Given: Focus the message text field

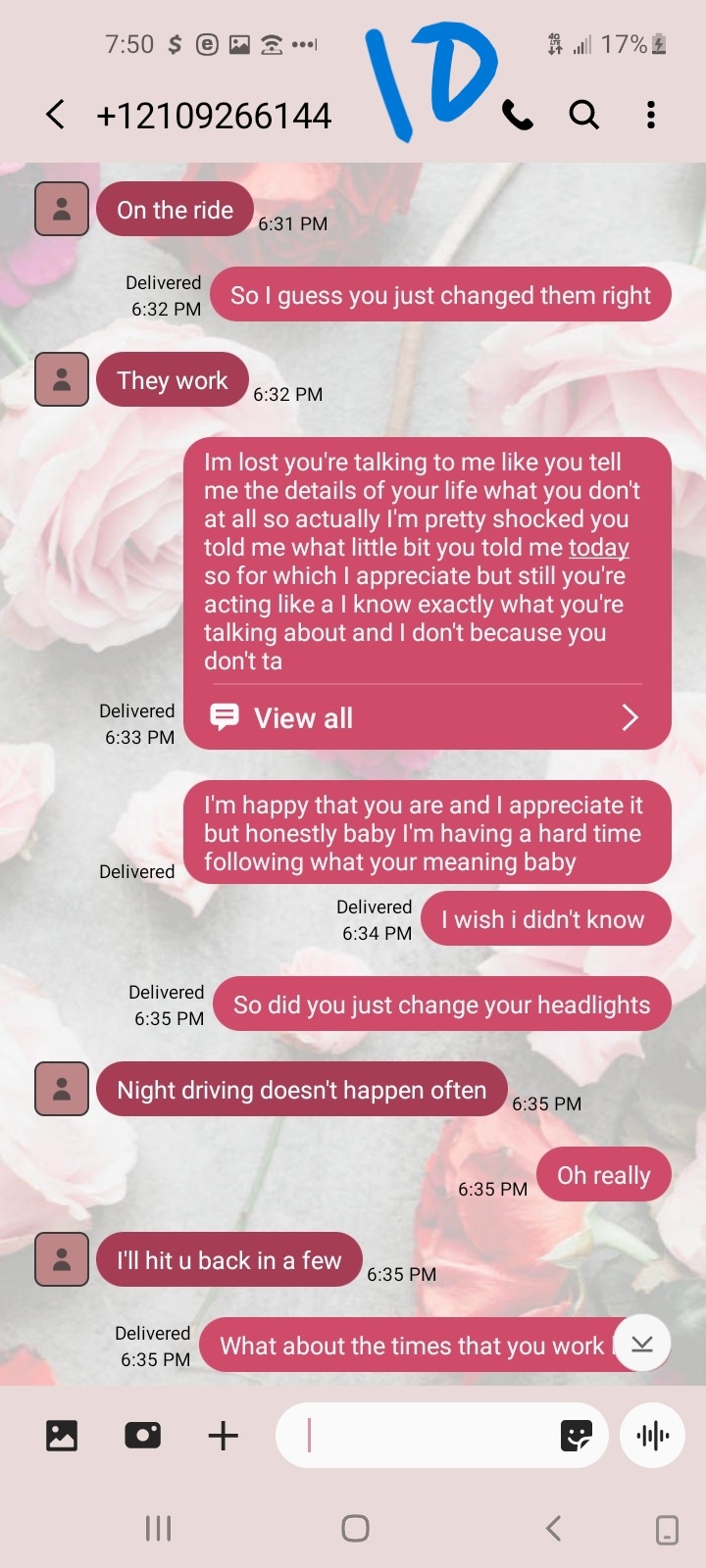Looking at the screenshot, I should click(x=422, y=1436).
